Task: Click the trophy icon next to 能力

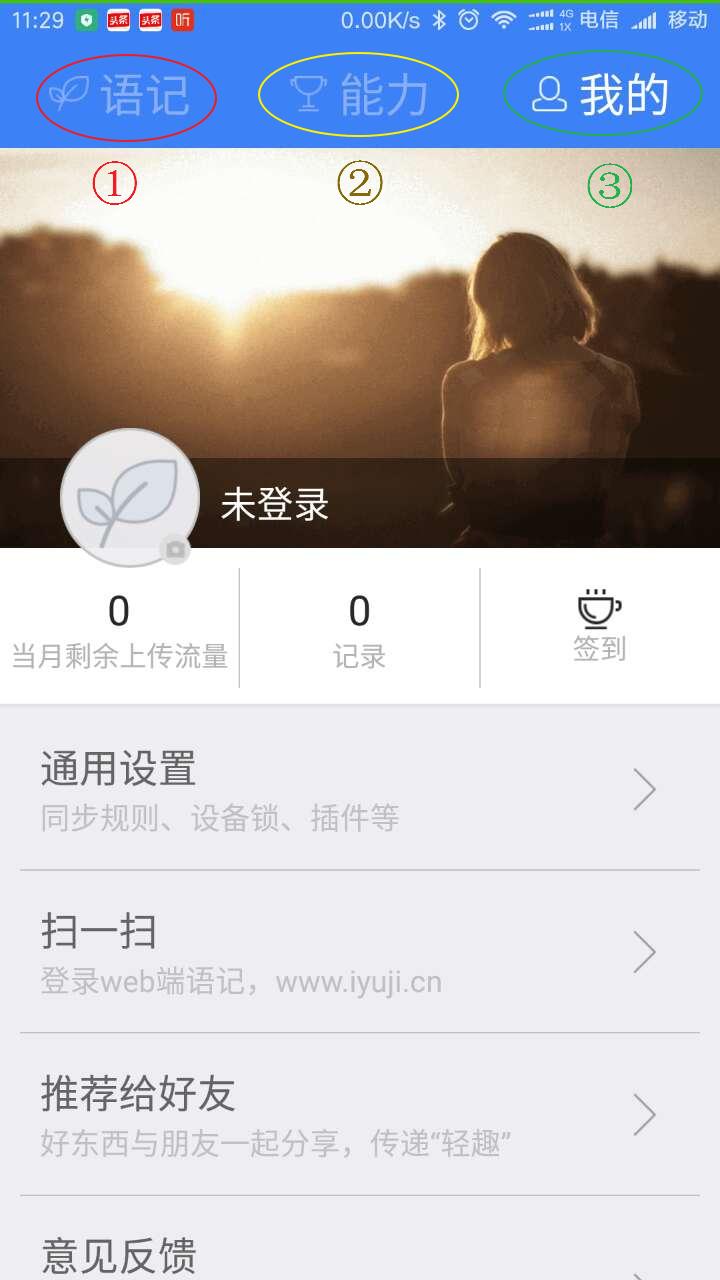Action: [308, 92]
